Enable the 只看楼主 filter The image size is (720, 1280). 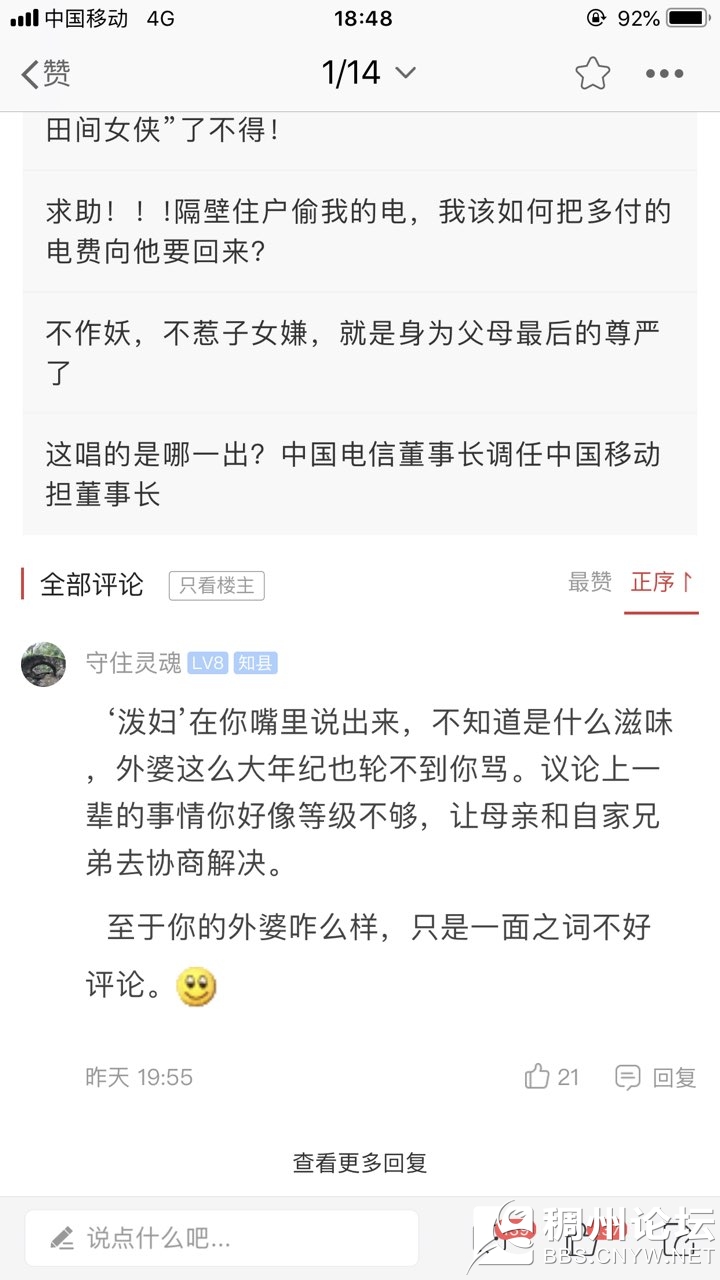(x=216, y=586)
